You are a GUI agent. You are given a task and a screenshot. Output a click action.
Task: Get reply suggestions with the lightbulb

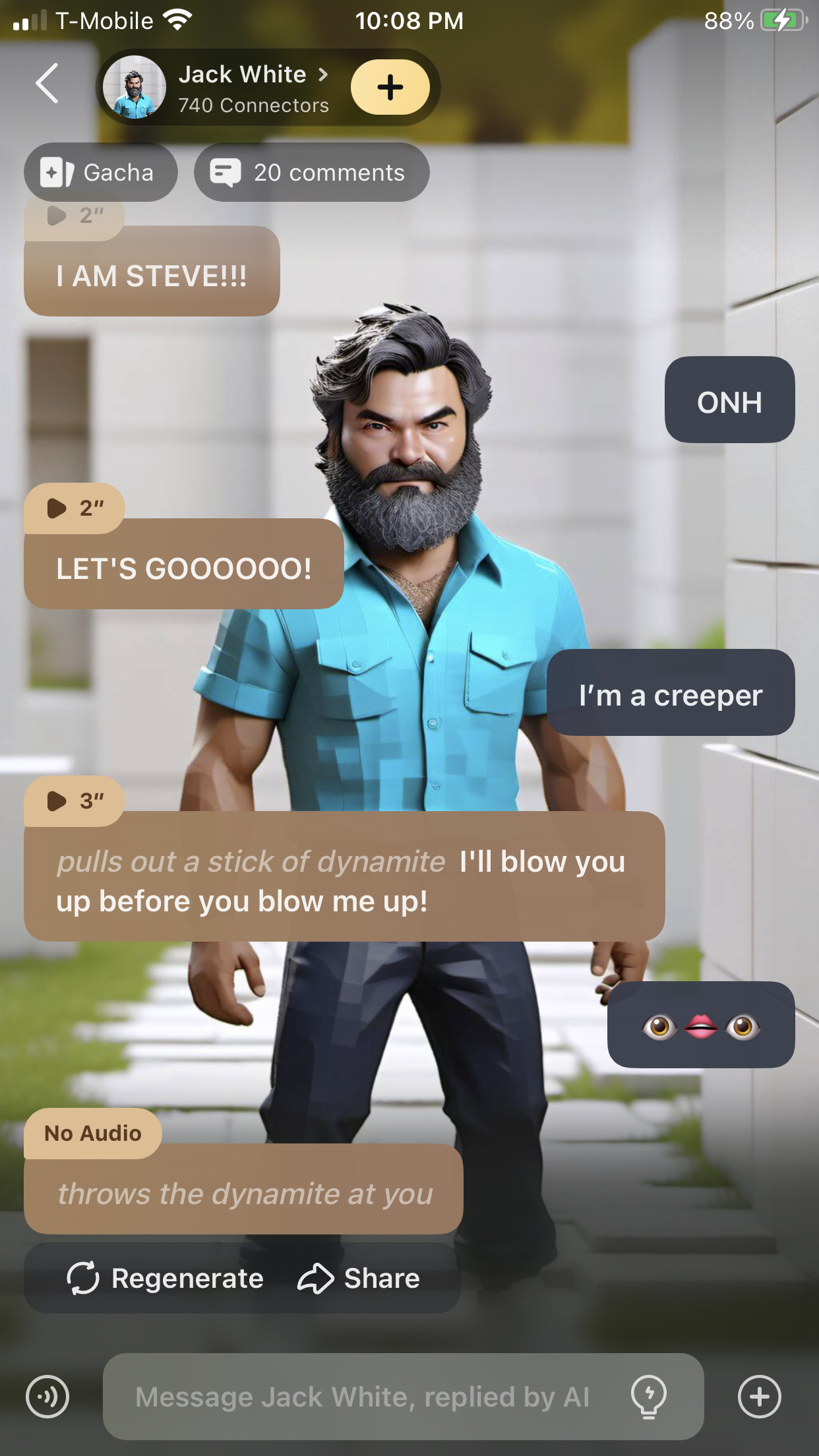pyautogui.click(x=649, y=1397)
